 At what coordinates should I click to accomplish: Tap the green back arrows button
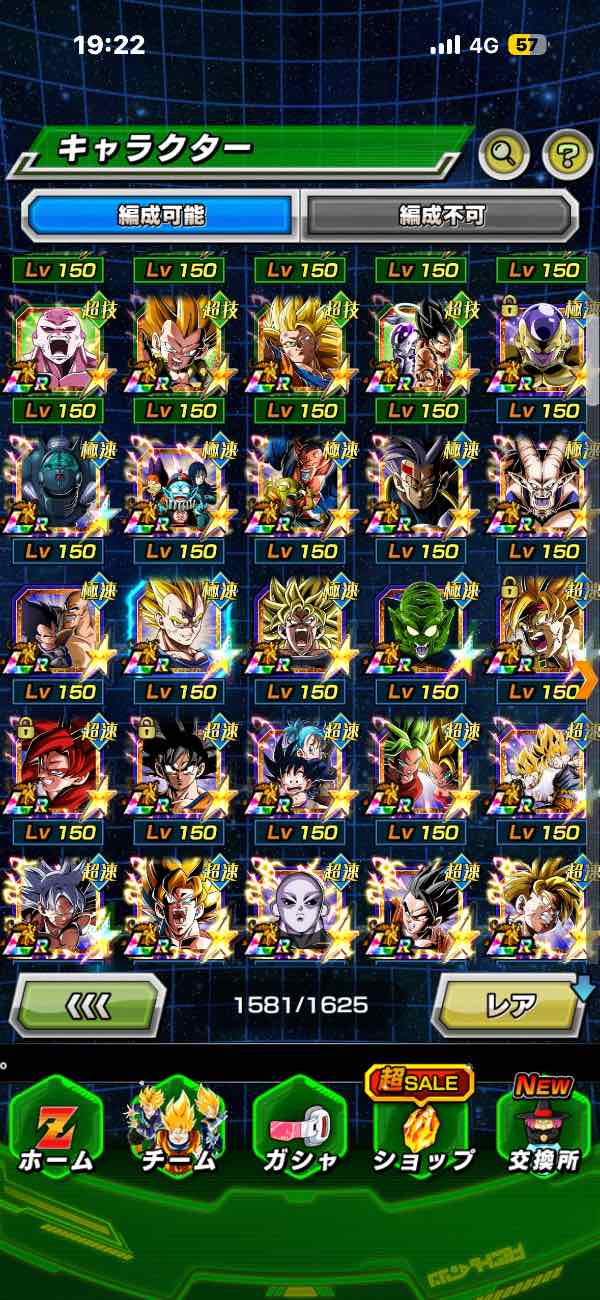pos(88,1004)
